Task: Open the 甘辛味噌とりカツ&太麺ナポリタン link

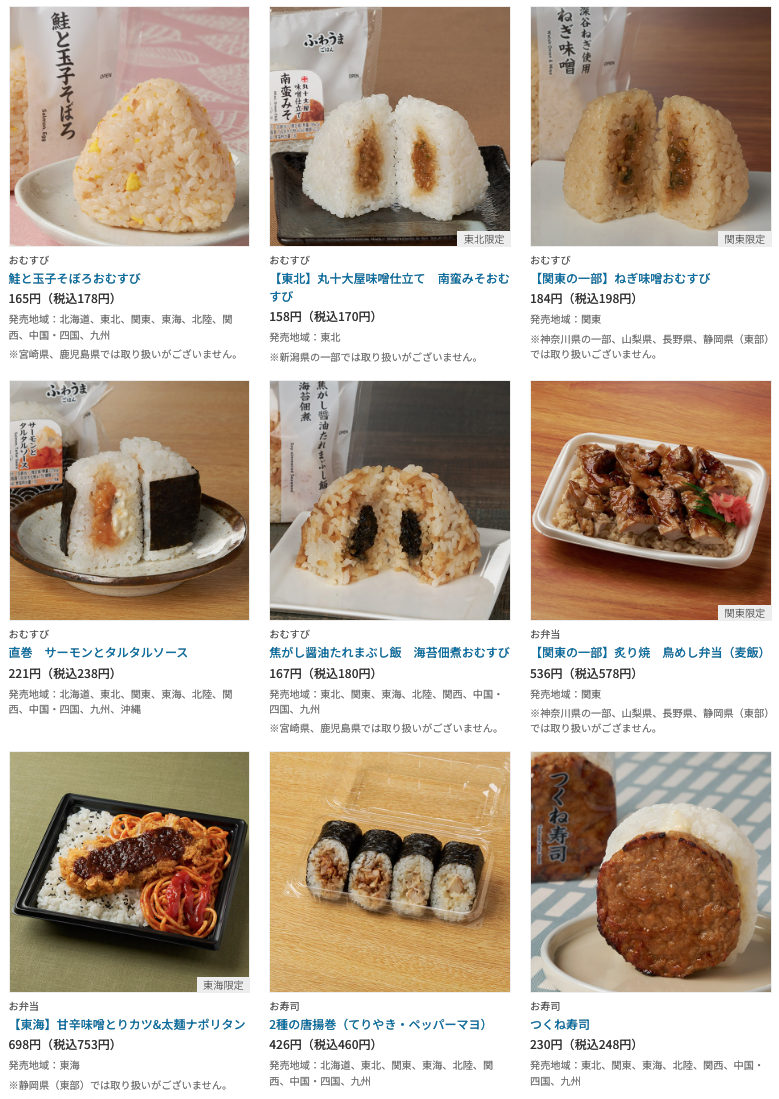Action: coord(127,1025)
